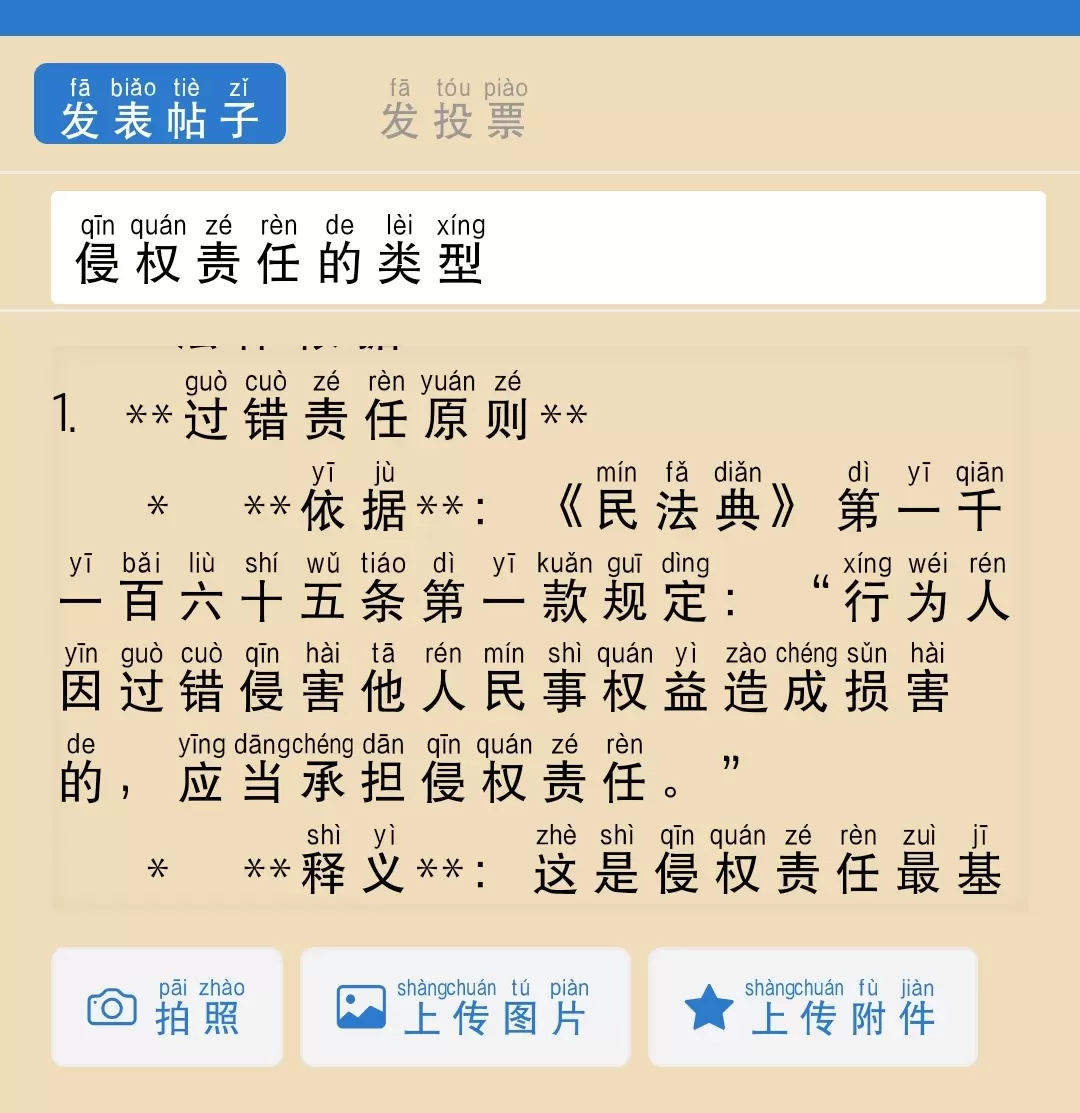Click the image thumbnail icon for uploading pictures
1080x1113 pixels.
360,1007
